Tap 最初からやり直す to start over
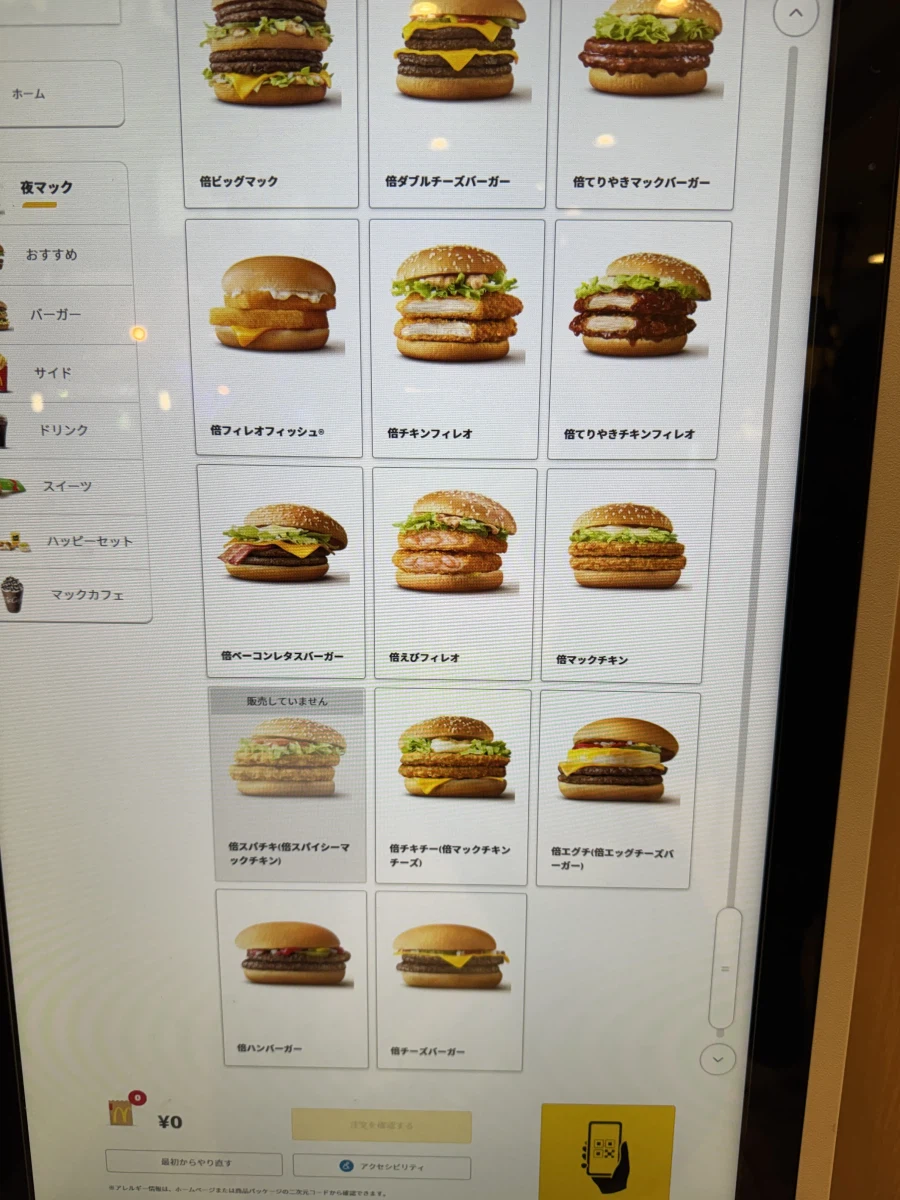Viewport: 900px width, 1200px height. tap(194, 1163)
